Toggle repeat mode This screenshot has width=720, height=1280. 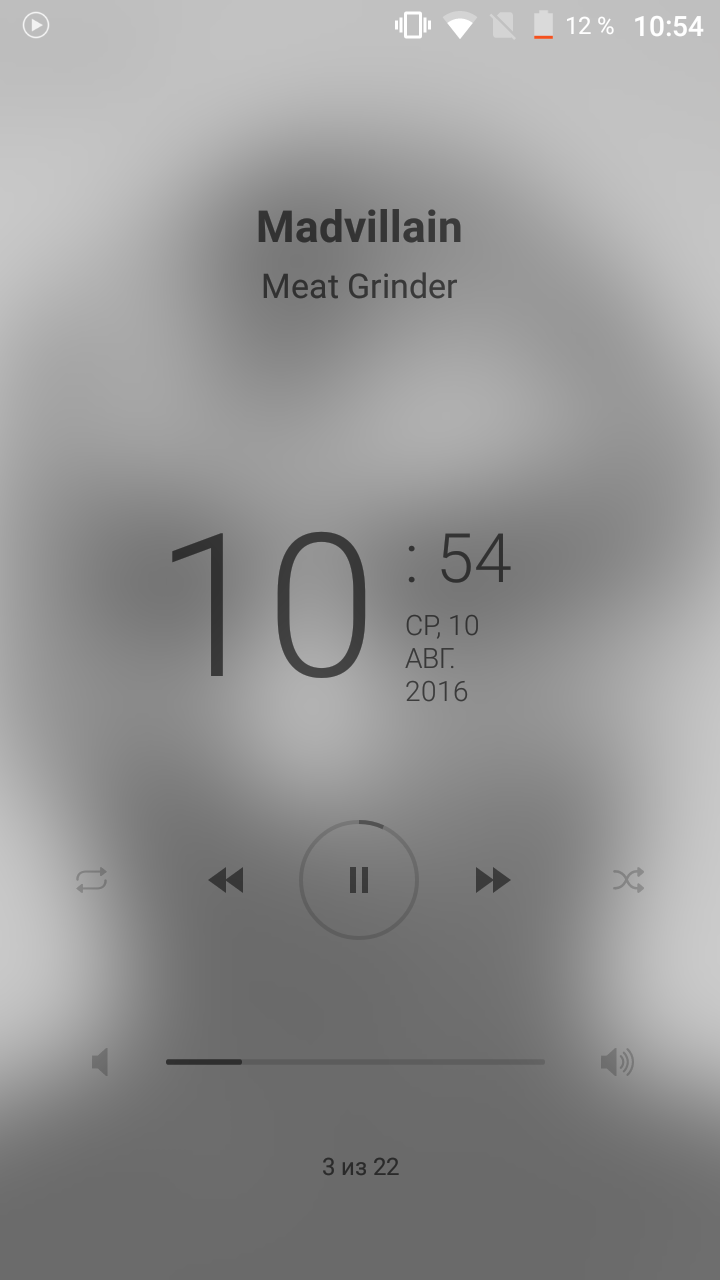tap(91, 880)
